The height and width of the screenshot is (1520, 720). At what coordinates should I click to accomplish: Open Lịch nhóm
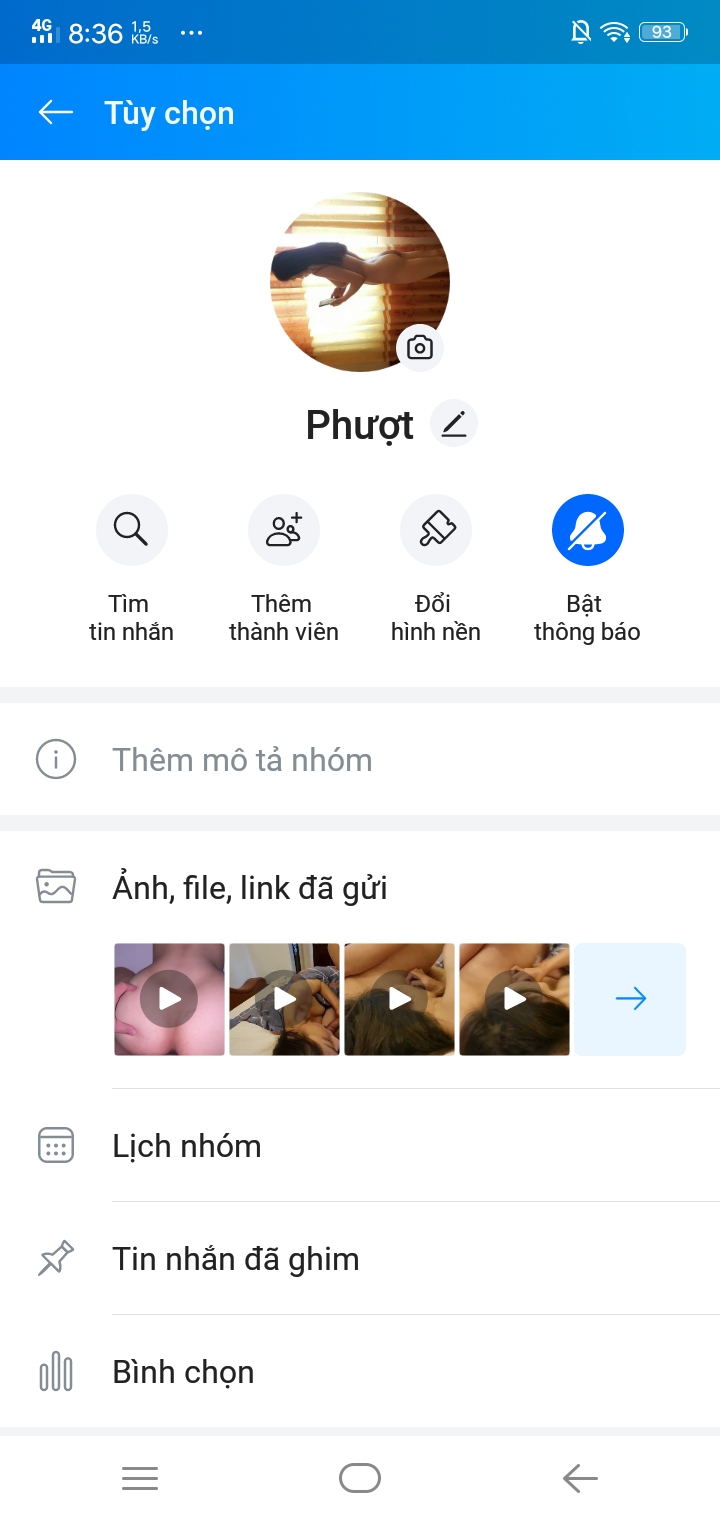pyautogui.click(x=187, y=1146)
